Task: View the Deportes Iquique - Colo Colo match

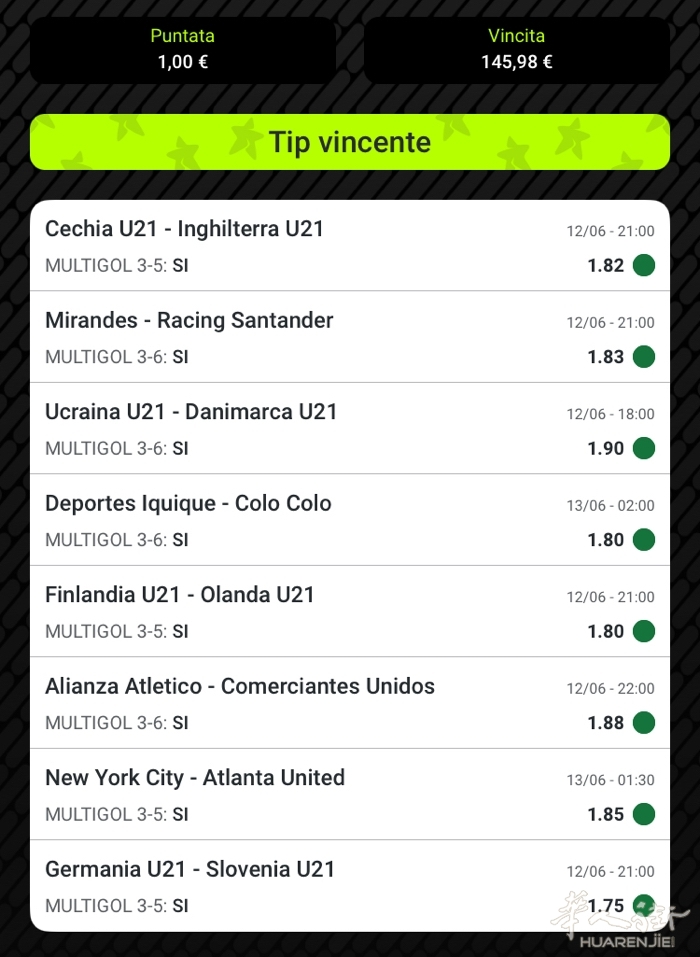Action: [189, 504]
